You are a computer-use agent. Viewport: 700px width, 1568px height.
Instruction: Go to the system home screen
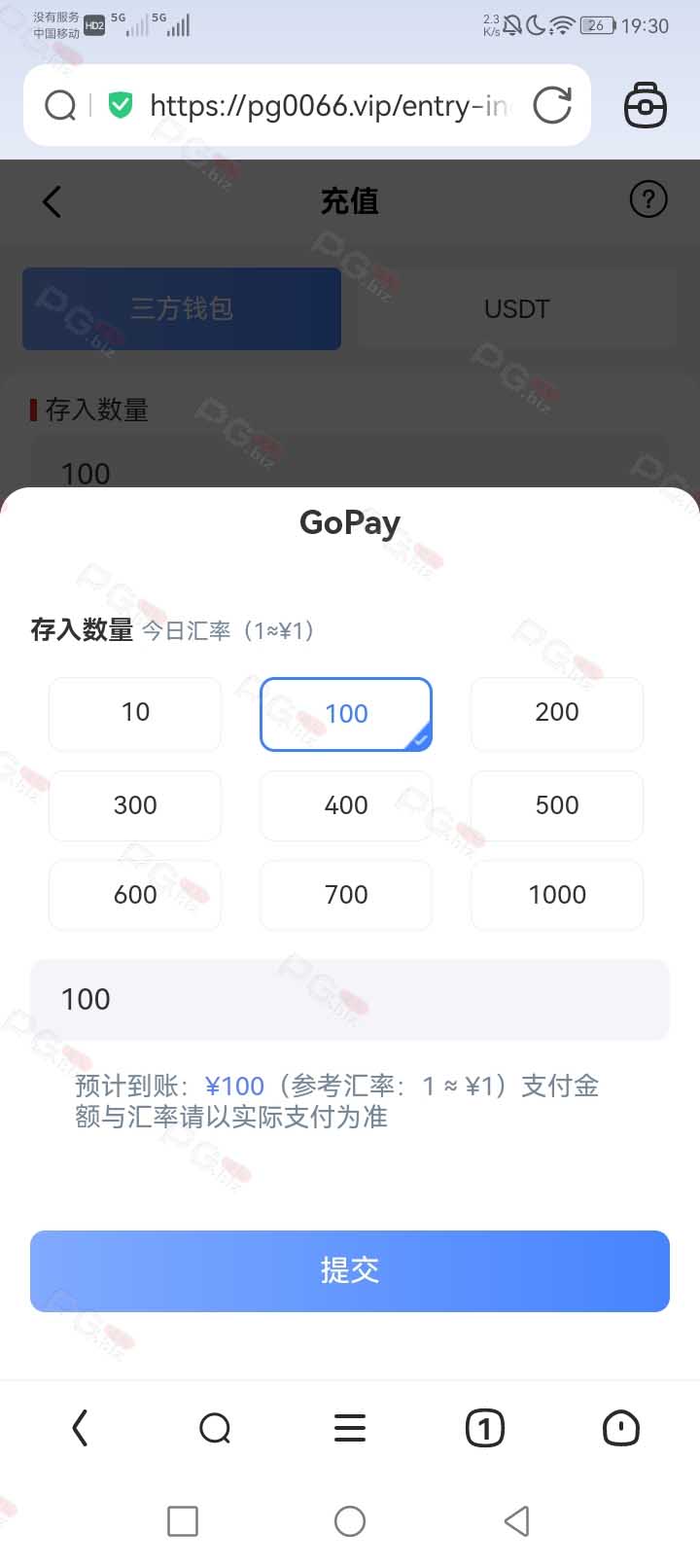point(350,1521)
